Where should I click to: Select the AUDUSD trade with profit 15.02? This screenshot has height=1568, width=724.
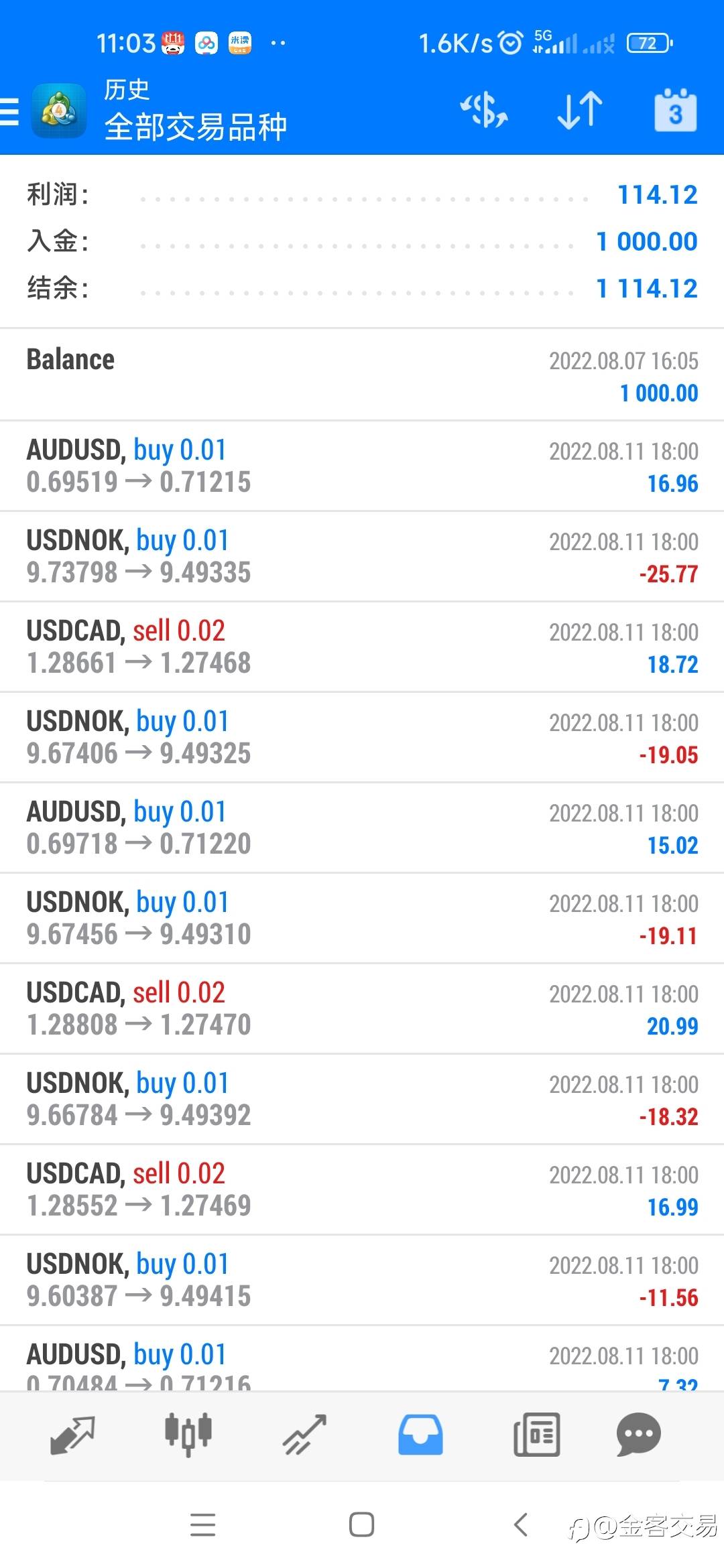tap(362, 828)
